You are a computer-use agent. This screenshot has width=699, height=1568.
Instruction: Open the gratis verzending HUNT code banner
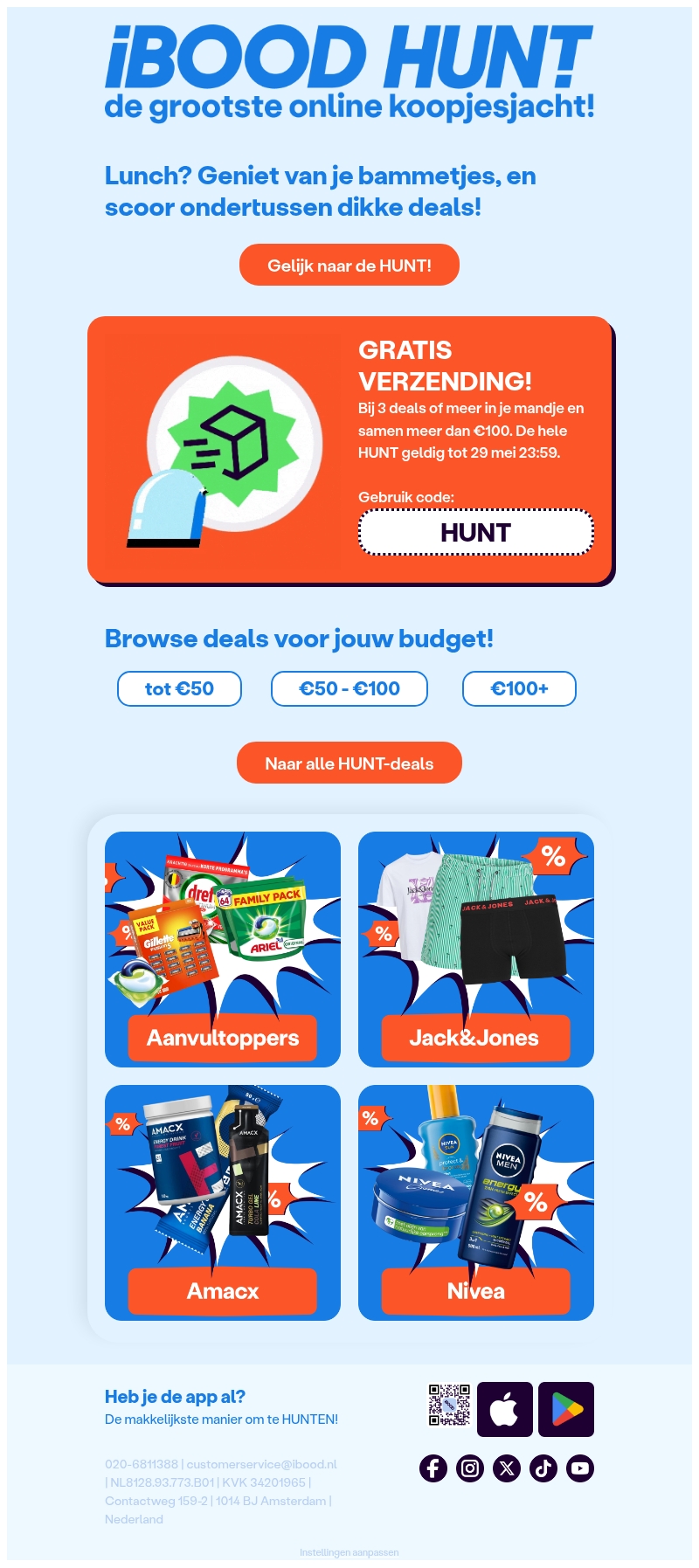(x=349, y=450)
